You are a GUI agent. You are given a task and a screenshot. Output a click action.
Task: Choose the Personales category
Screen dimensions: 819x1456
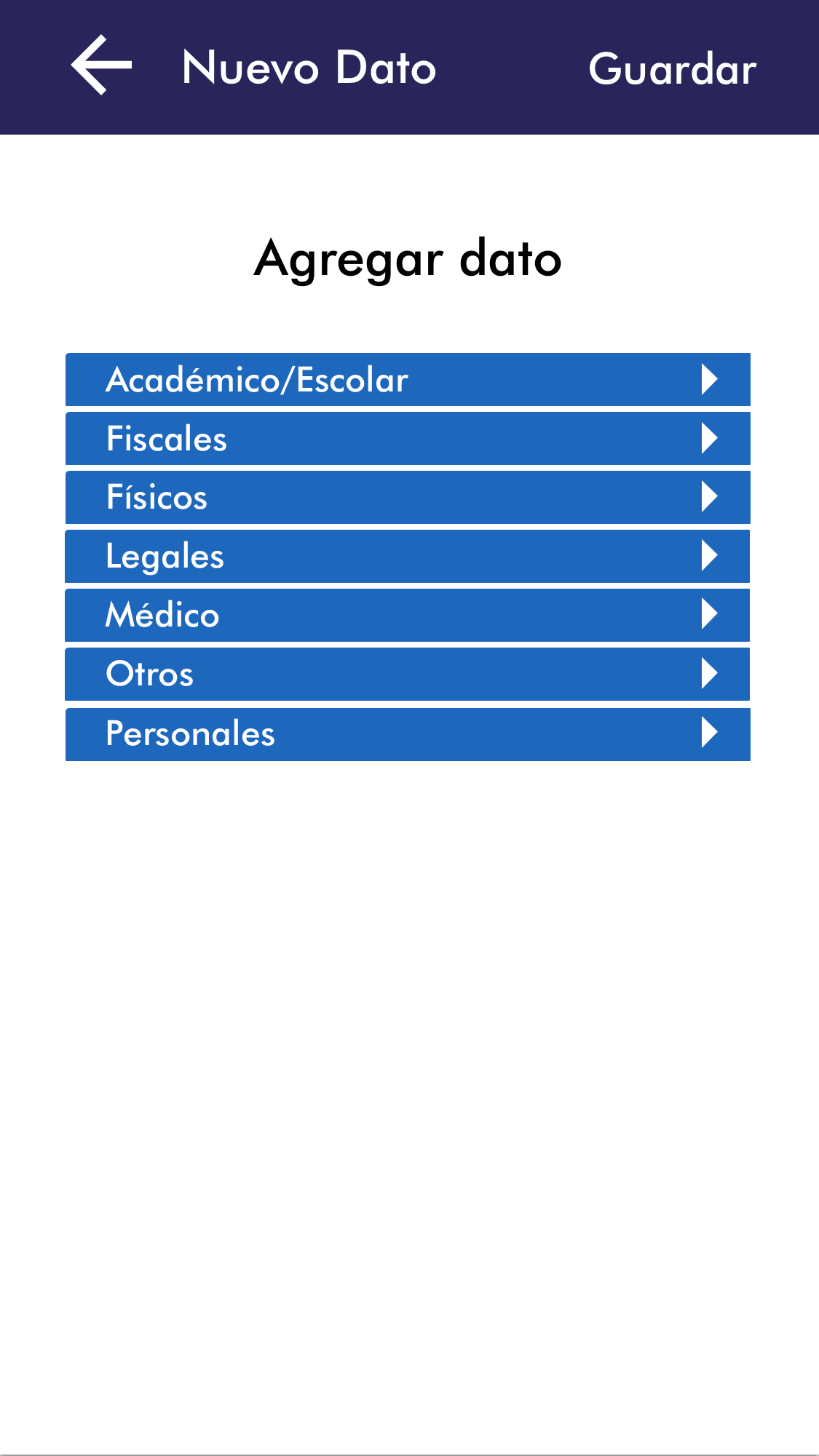coord(408,733)
